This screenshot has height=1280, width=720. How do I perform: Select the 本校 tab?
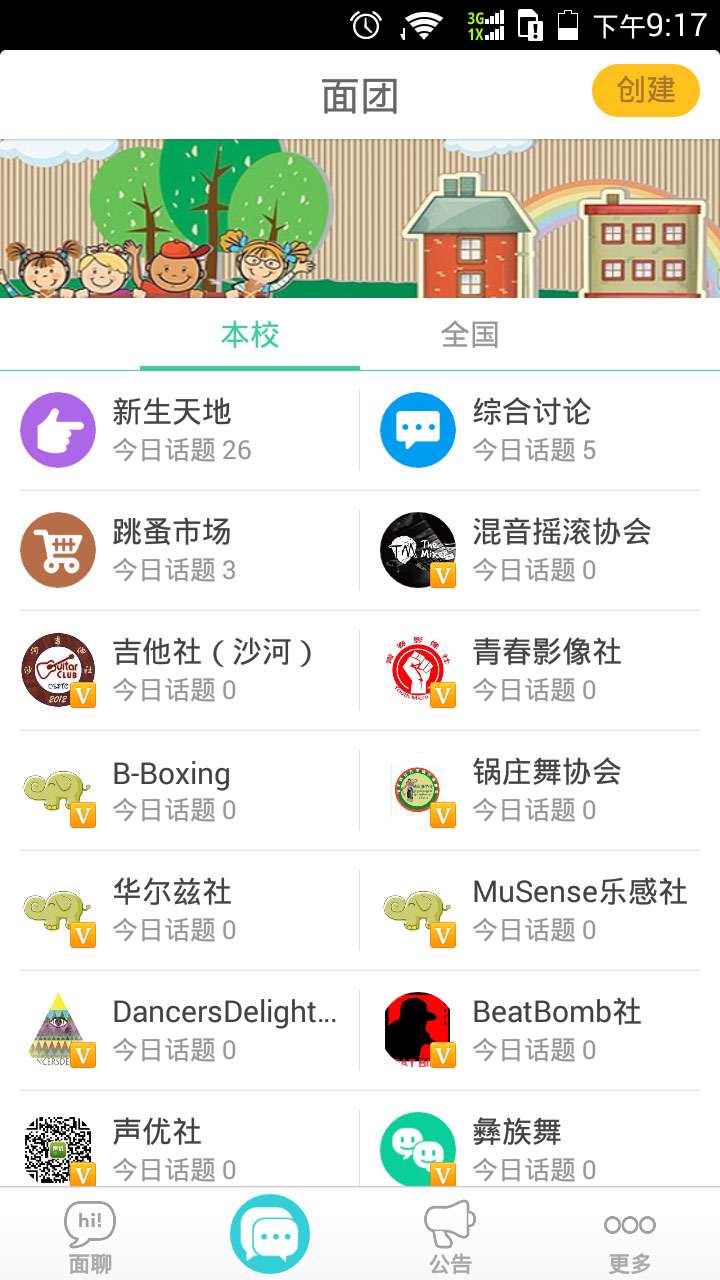(250, 335)
